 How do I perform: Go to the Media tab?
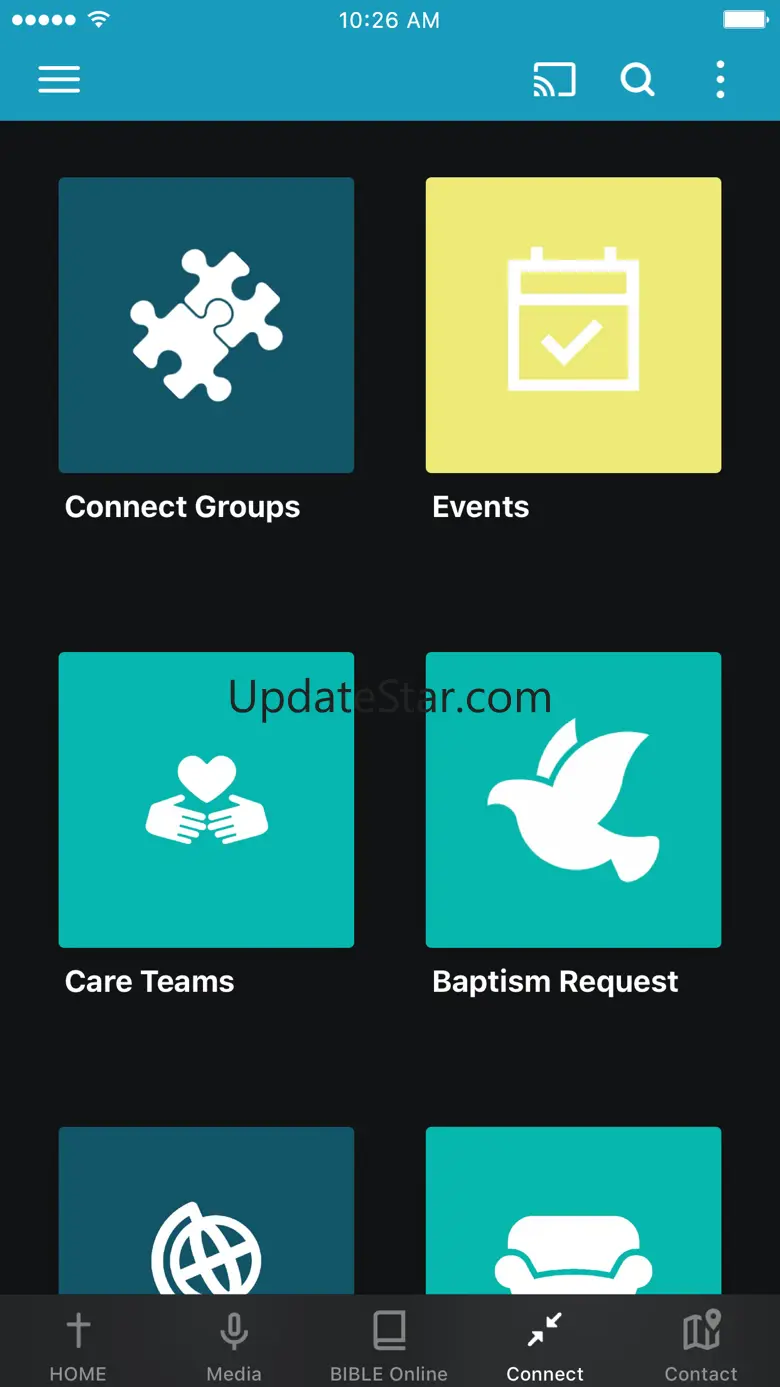coord(234,1345)
